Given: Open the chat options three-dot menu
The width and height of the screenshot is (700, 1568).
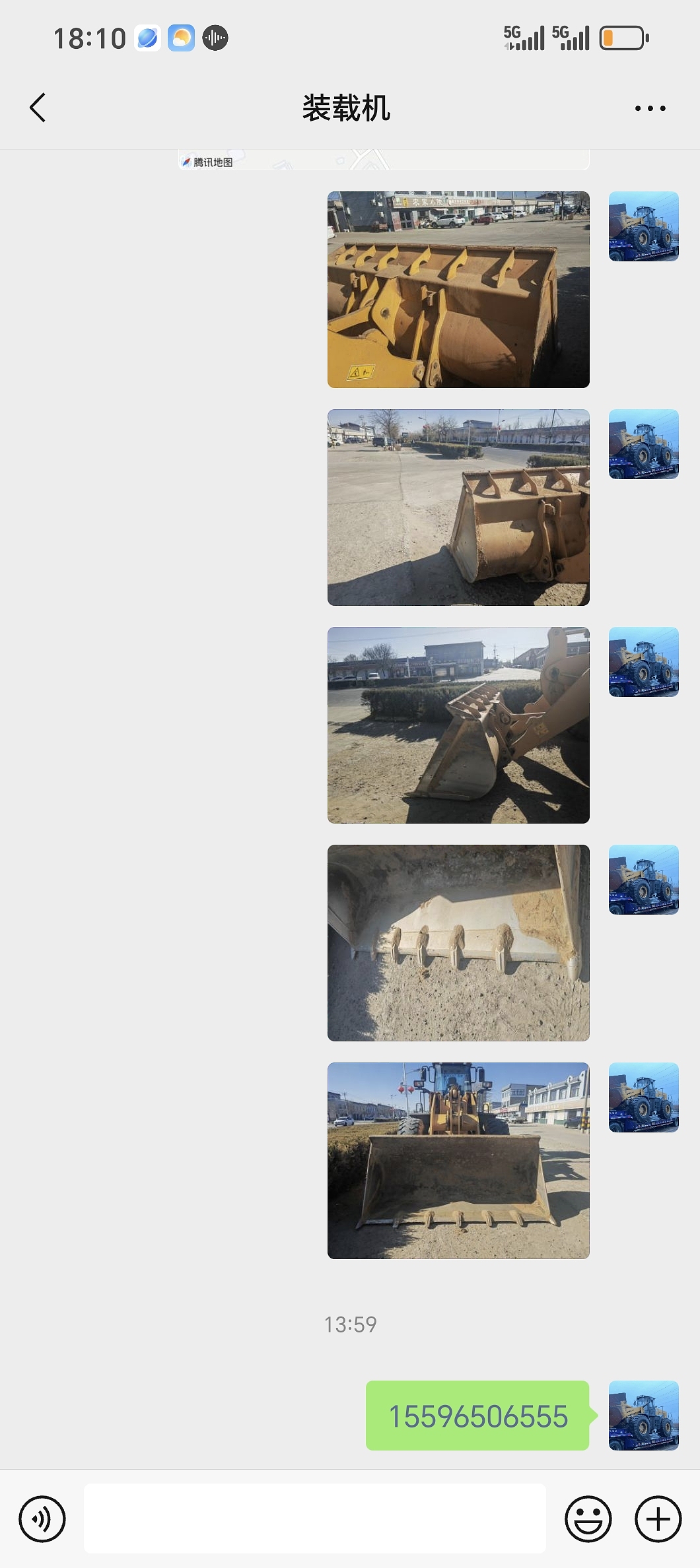Looking at the screenshot, I should 650,108.
